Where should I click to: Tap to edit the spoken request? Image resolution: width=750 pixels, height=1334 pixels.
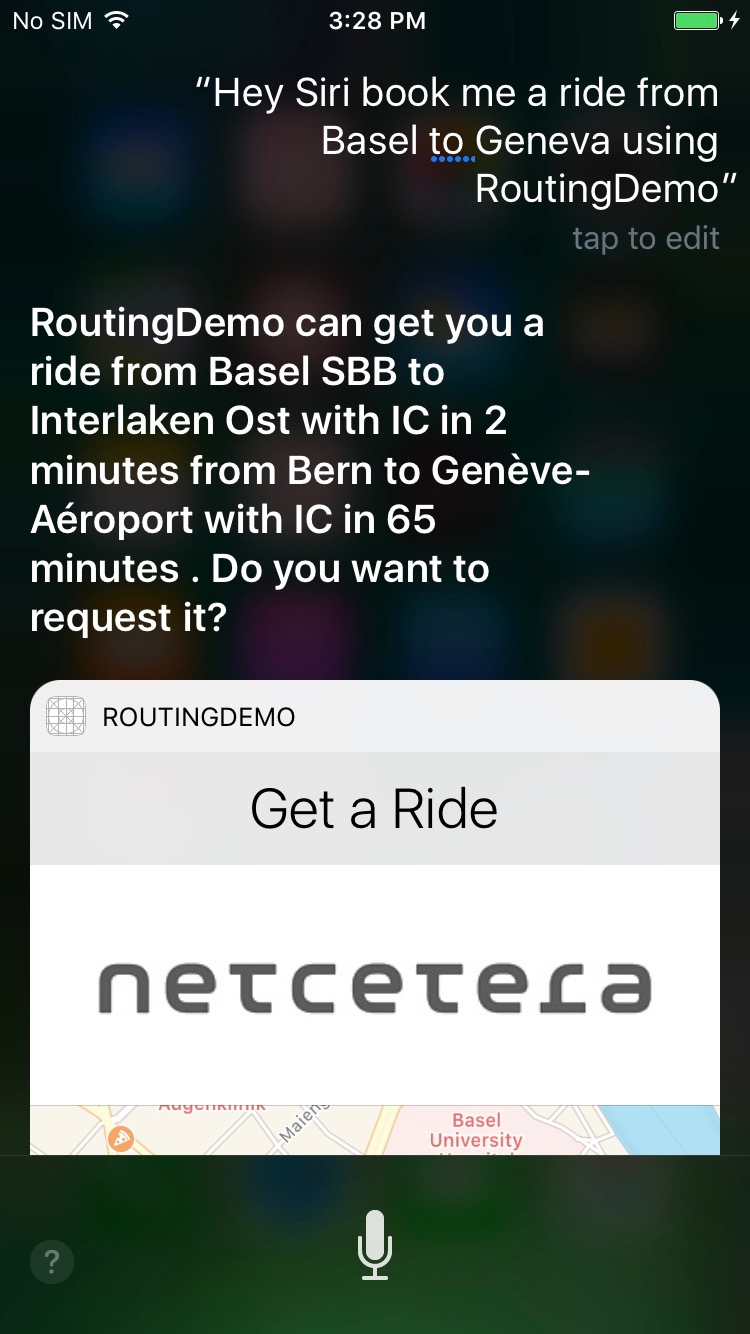pyautogui.click(x=645, y=239)
